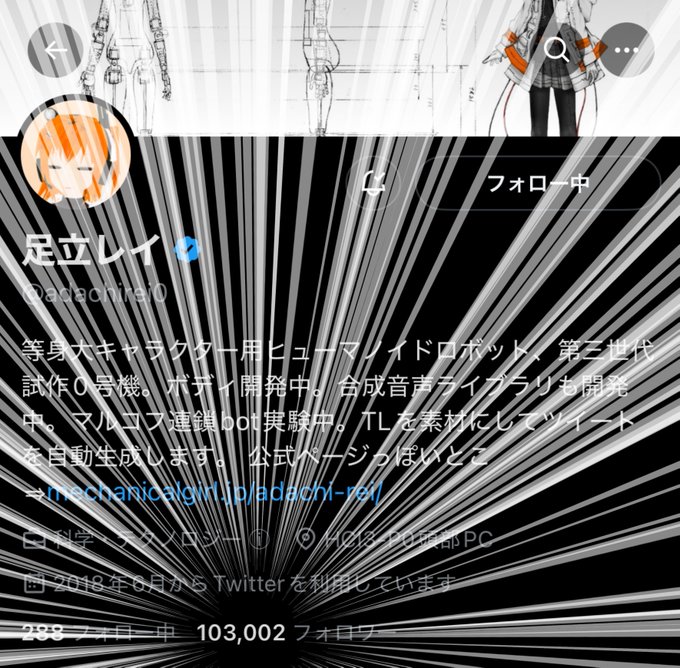Viewport: 680px width, 668px height.
Task: View the 103,002 フォロワー list
Action: point(295,632)
